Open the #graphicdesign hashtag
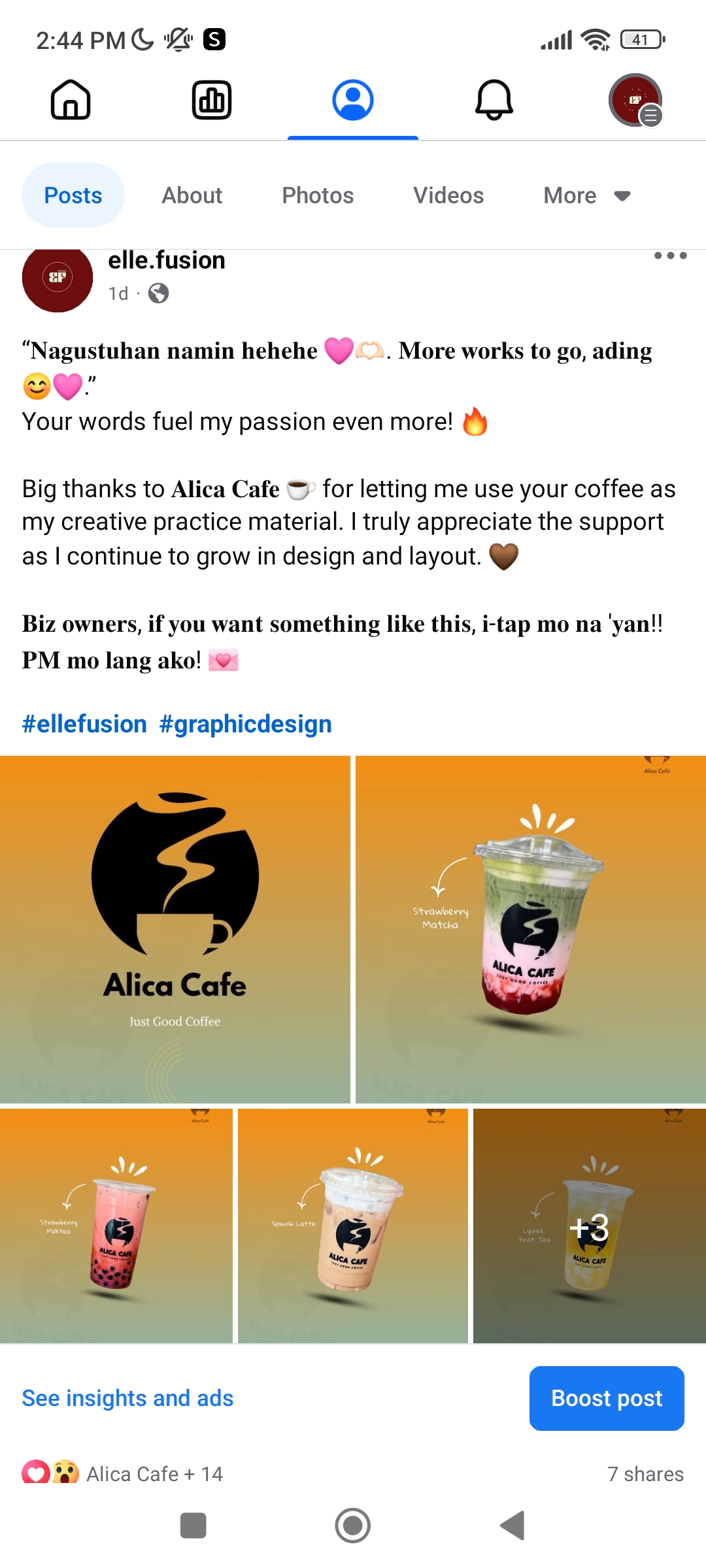Viewport: 706px width, 1568px height. pos(246,724)
